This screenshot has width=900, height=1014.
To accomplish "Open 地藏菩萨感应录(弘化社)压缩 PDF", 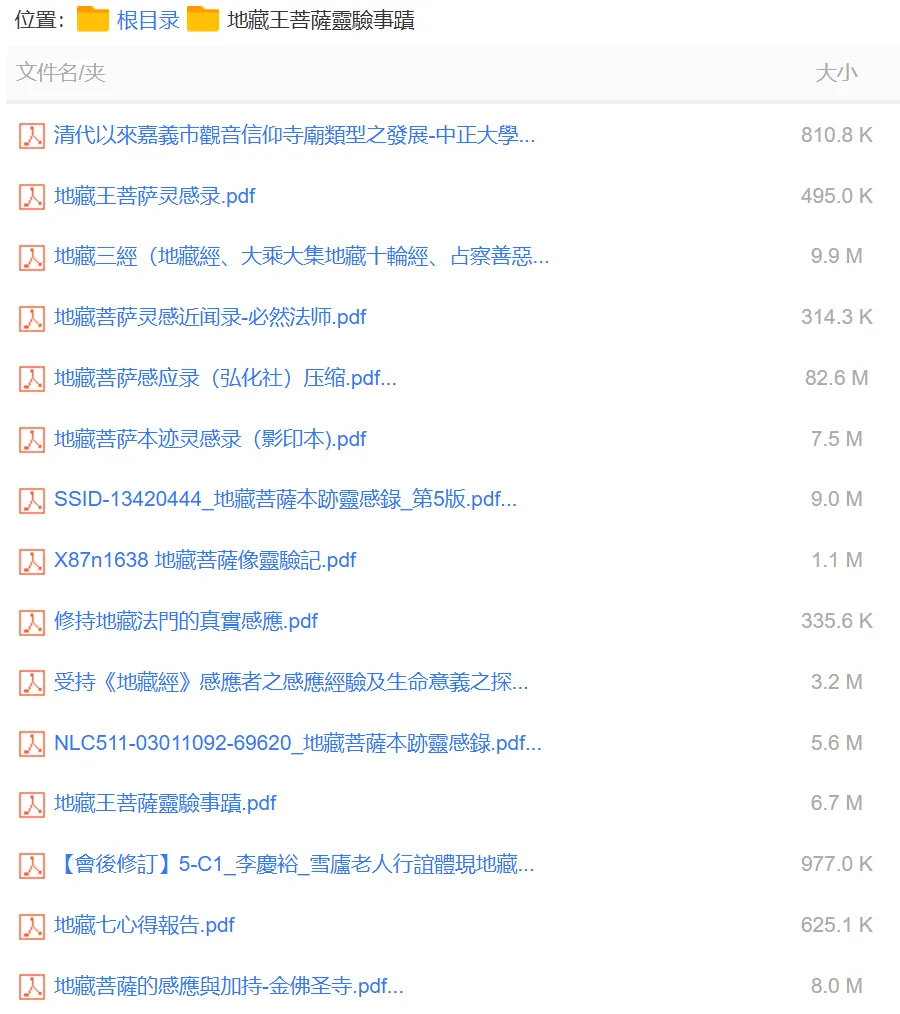I will (225, 378).
